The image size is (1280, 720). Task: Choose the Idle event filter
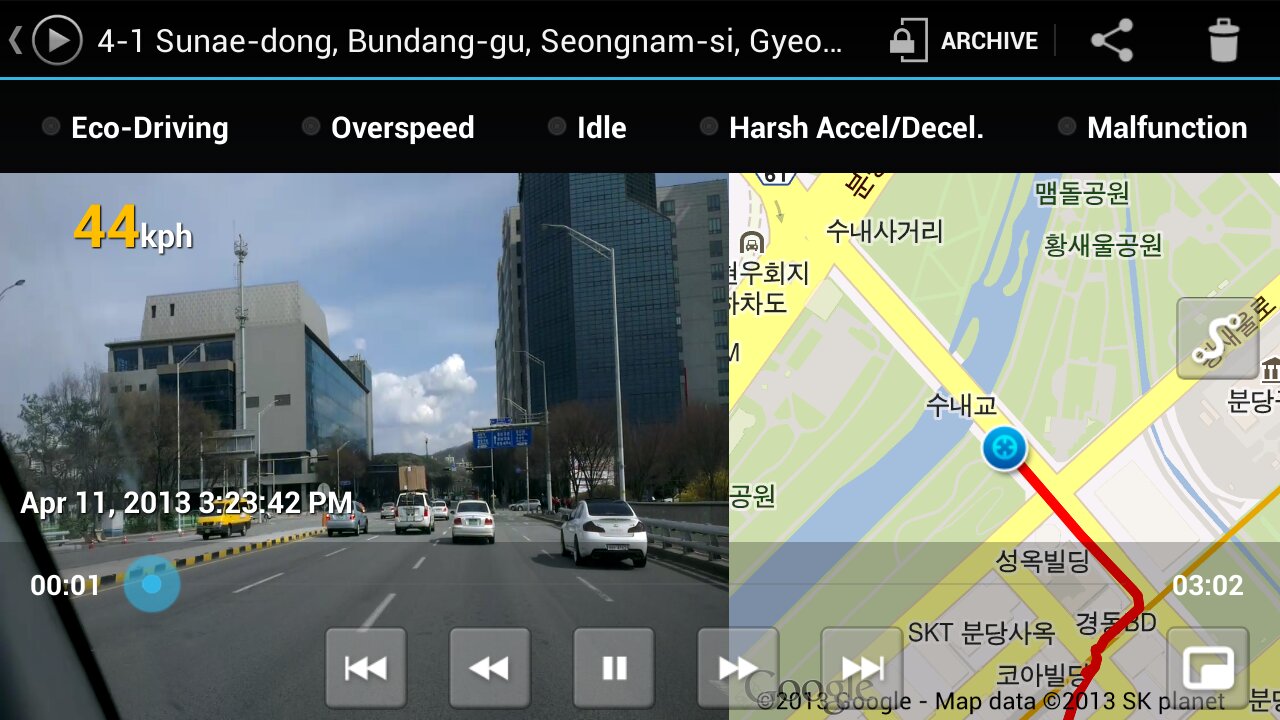coord(588,128)
